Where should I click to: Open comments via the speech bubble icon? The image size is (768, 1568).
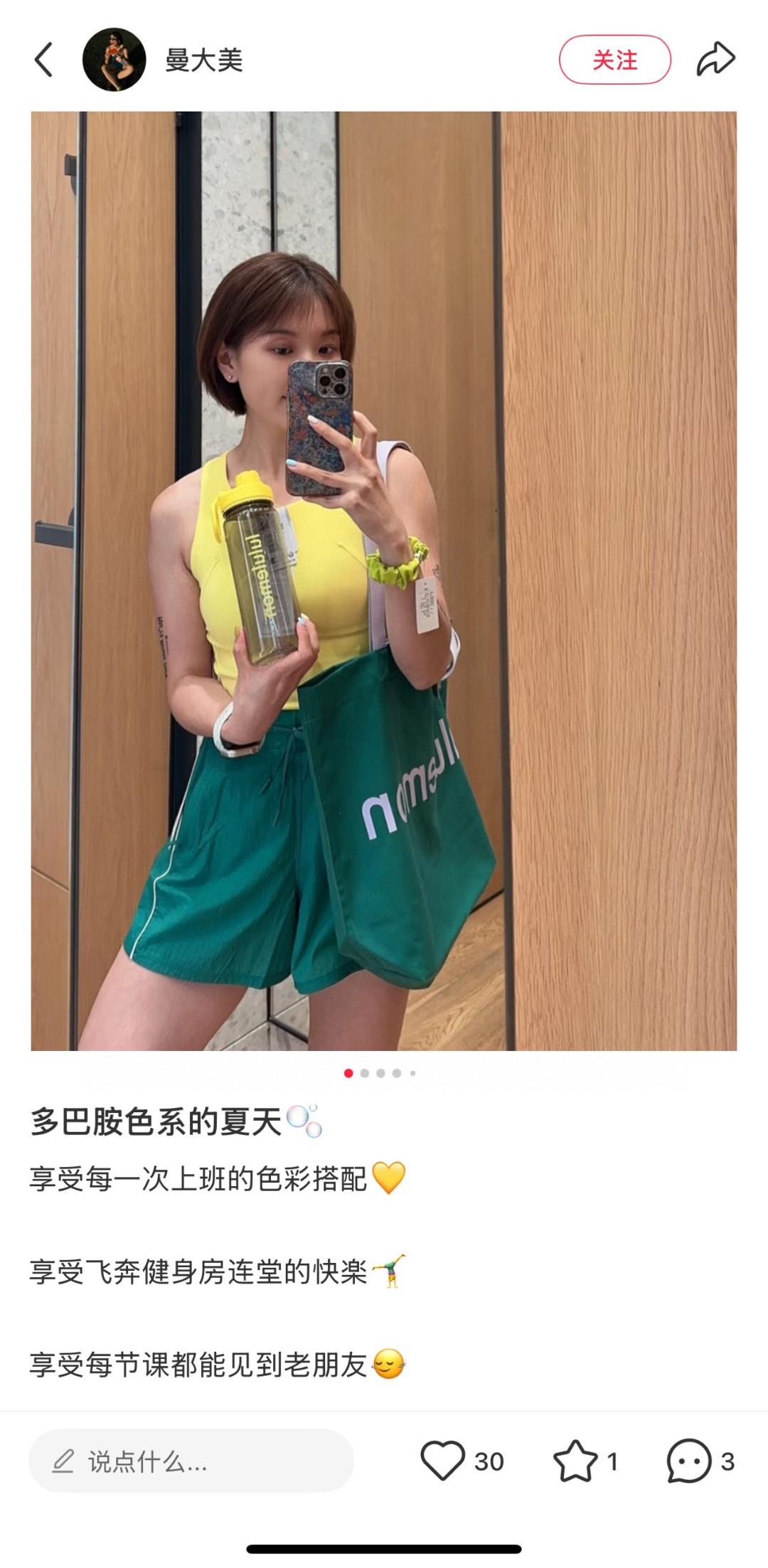click(688, 1461)
